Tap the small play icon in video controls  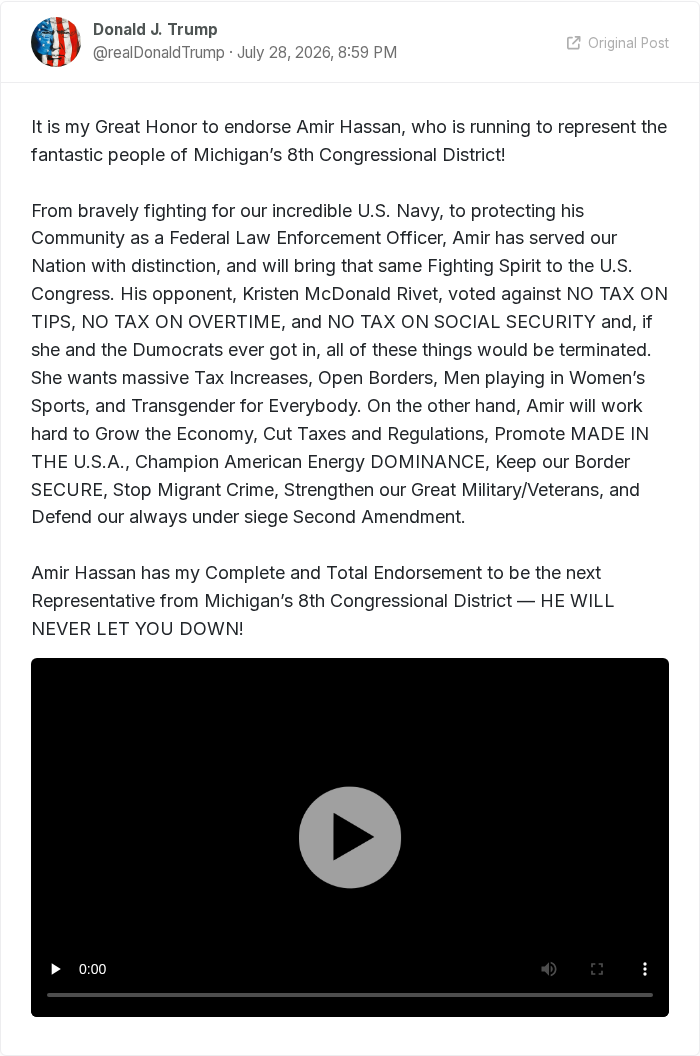point(56,969)
